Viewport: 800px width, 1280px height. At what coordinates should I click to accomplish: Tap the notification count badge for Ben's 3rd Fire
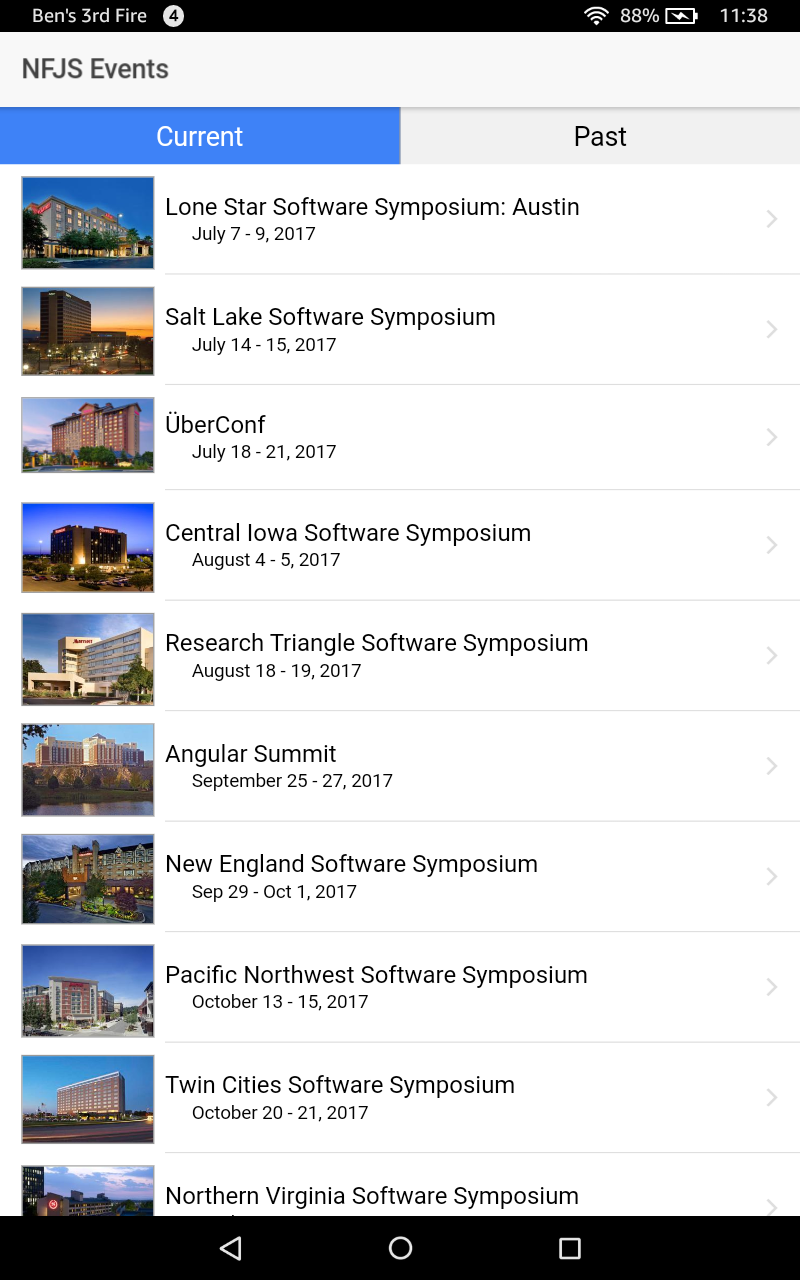172,15
